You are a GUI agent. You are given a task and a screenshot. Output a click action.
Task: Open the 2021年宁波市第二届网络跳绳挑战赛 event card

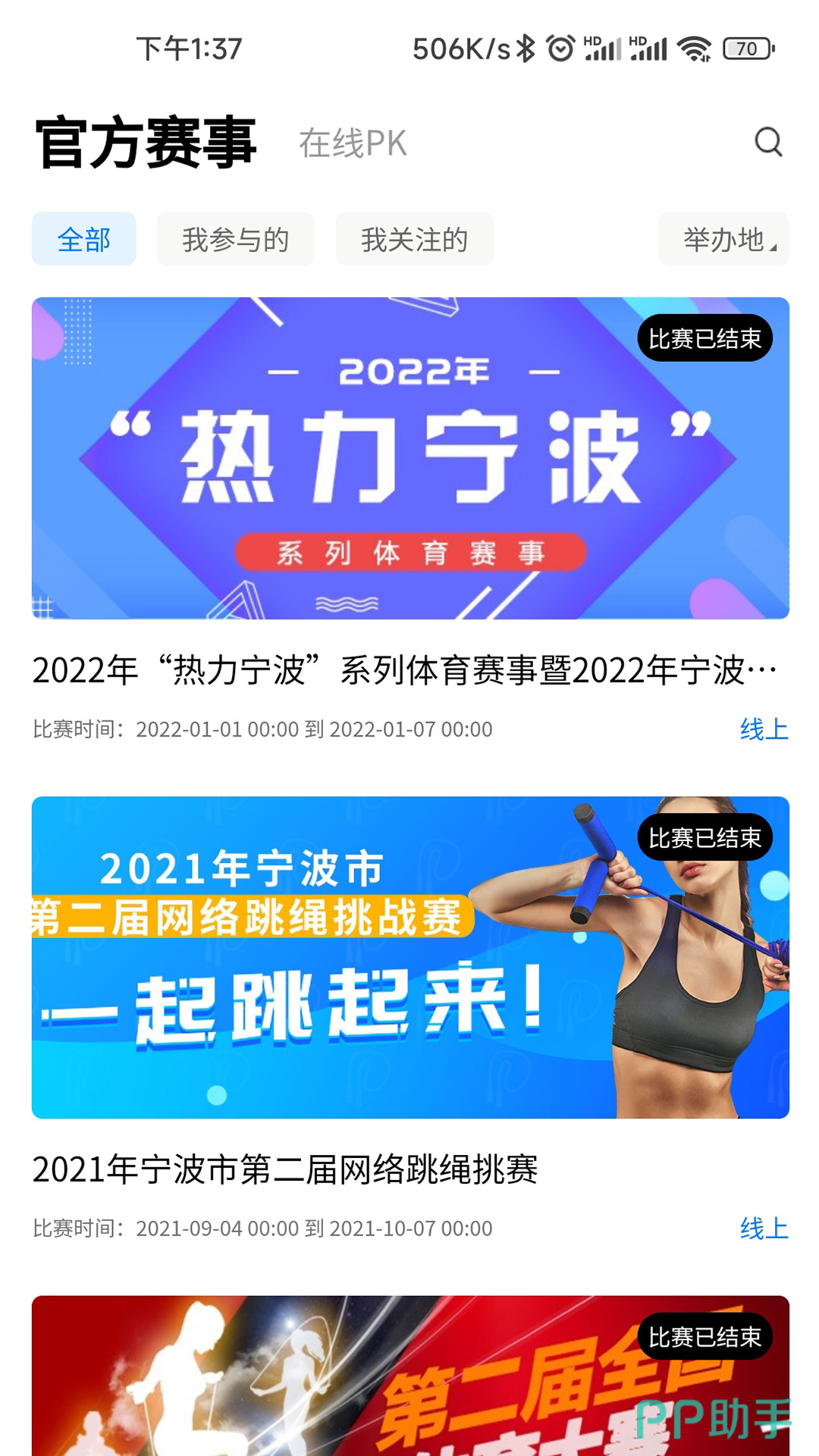pos(410,957)
